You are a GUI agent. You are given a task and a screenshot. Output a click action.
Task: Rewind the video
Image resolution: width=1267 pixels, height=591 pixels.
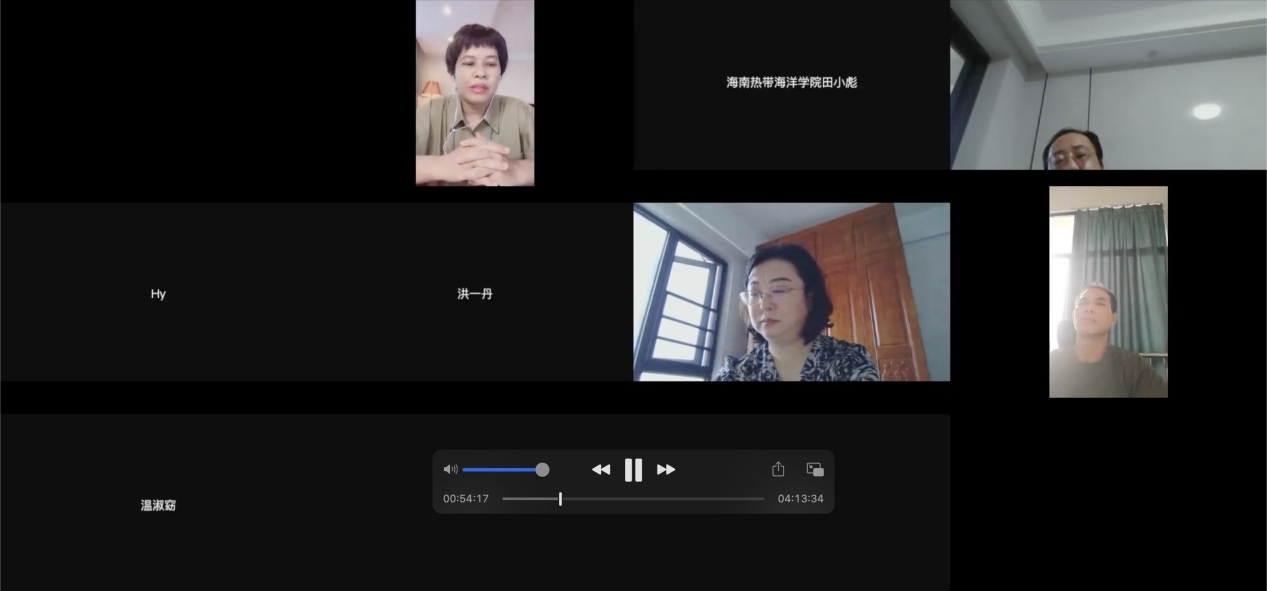600,469
